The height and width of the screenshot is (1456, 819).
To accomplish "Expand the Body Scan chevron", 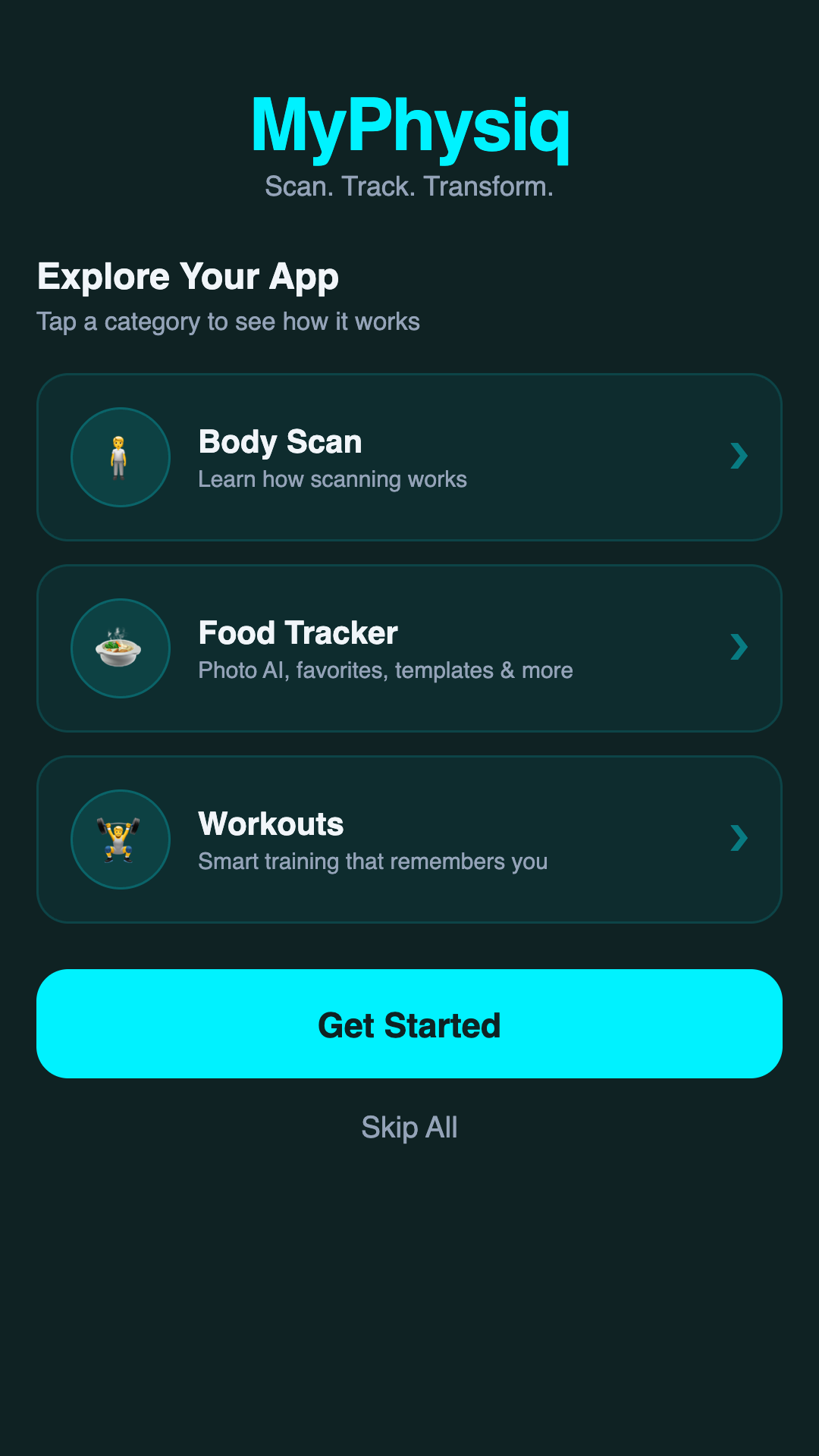I will (x=739, y=456).
